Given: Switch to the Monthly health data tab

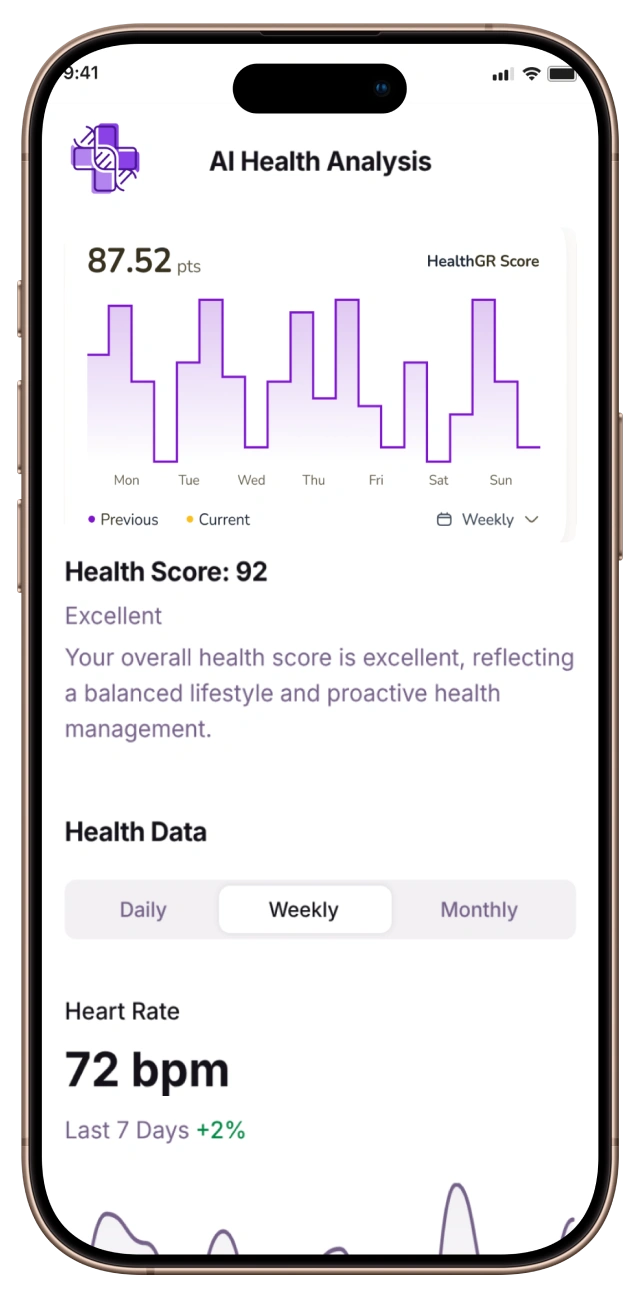Looking at the screenshot, I should point(479,910).
